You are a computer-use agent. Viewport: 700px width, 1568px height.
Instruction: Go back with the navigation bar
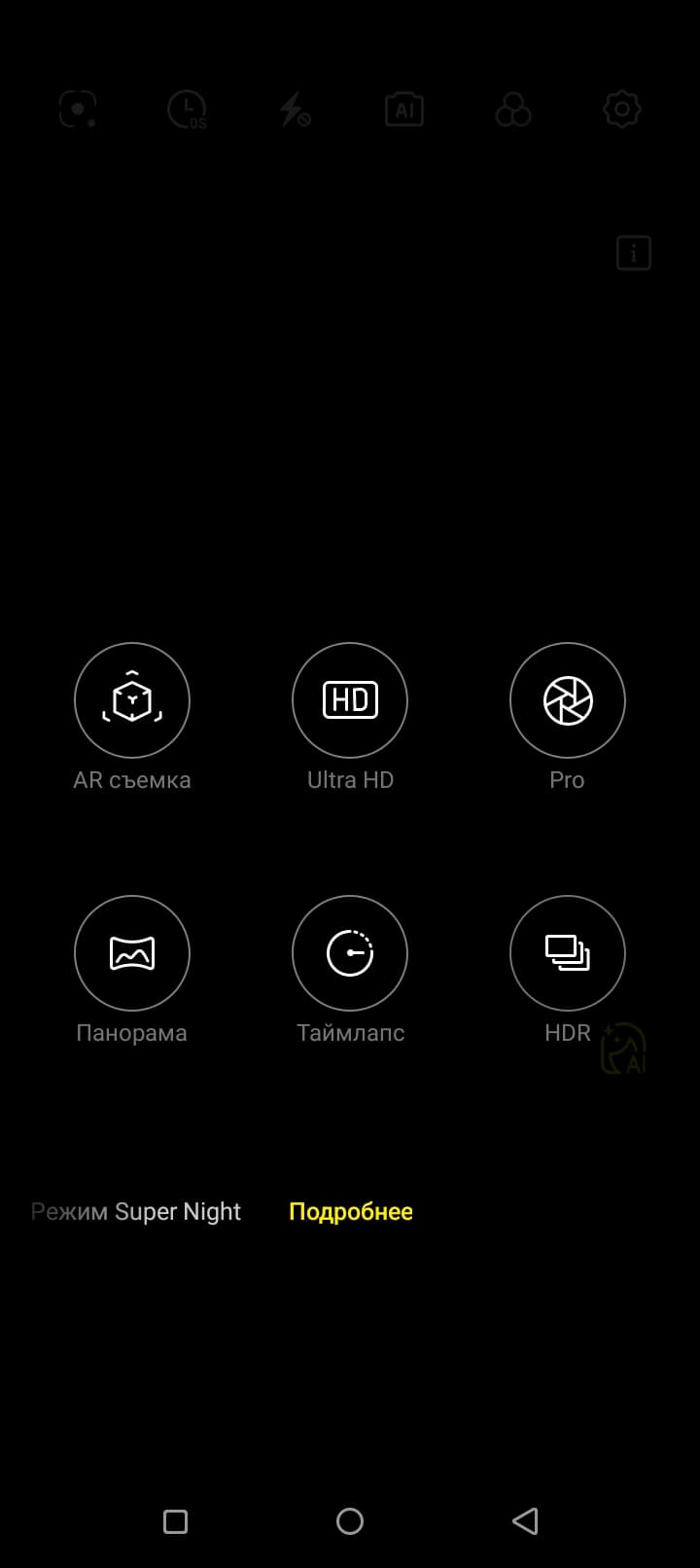coord(525,1521)
